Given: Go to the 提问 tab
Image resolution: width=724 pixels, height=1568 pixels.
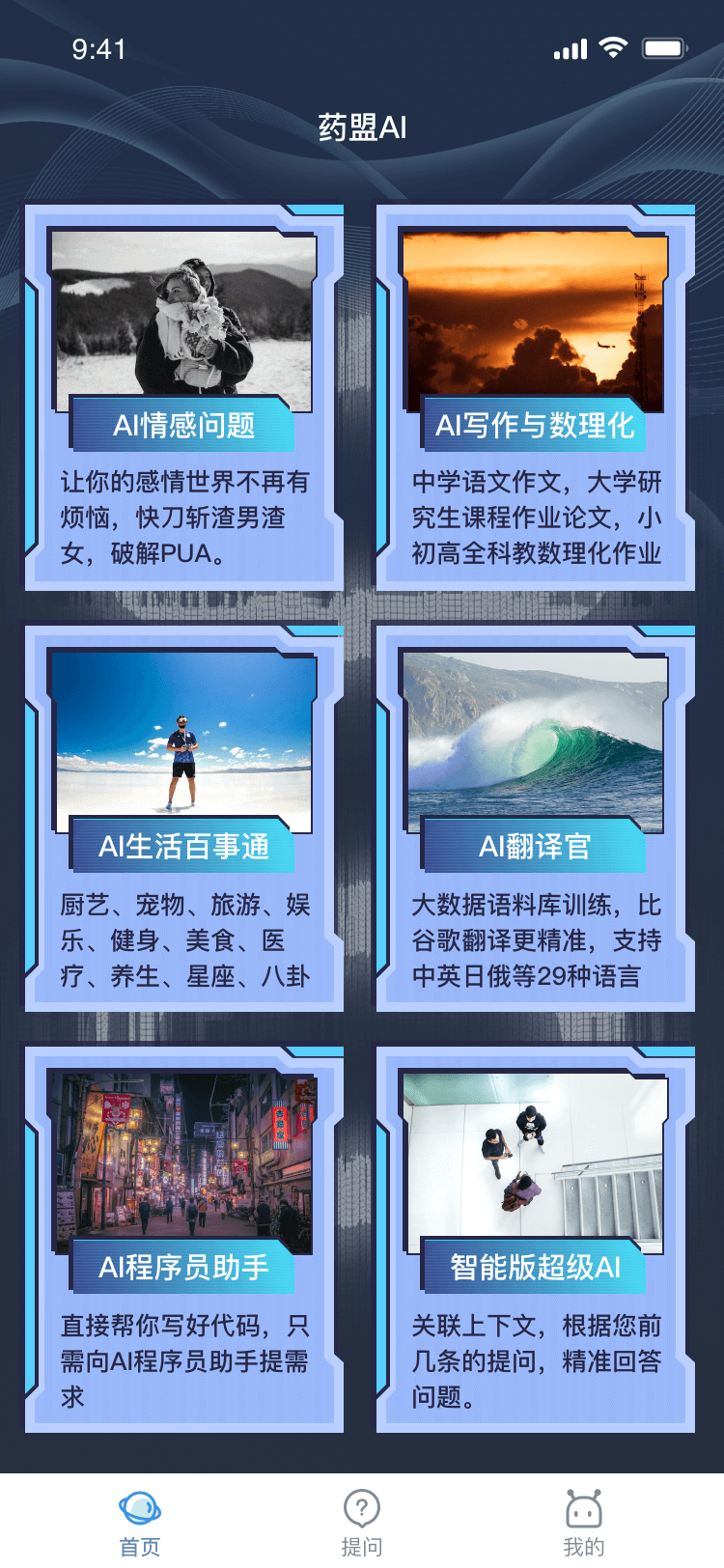Looking at the screenshot, I should [x=362, y=1523].
